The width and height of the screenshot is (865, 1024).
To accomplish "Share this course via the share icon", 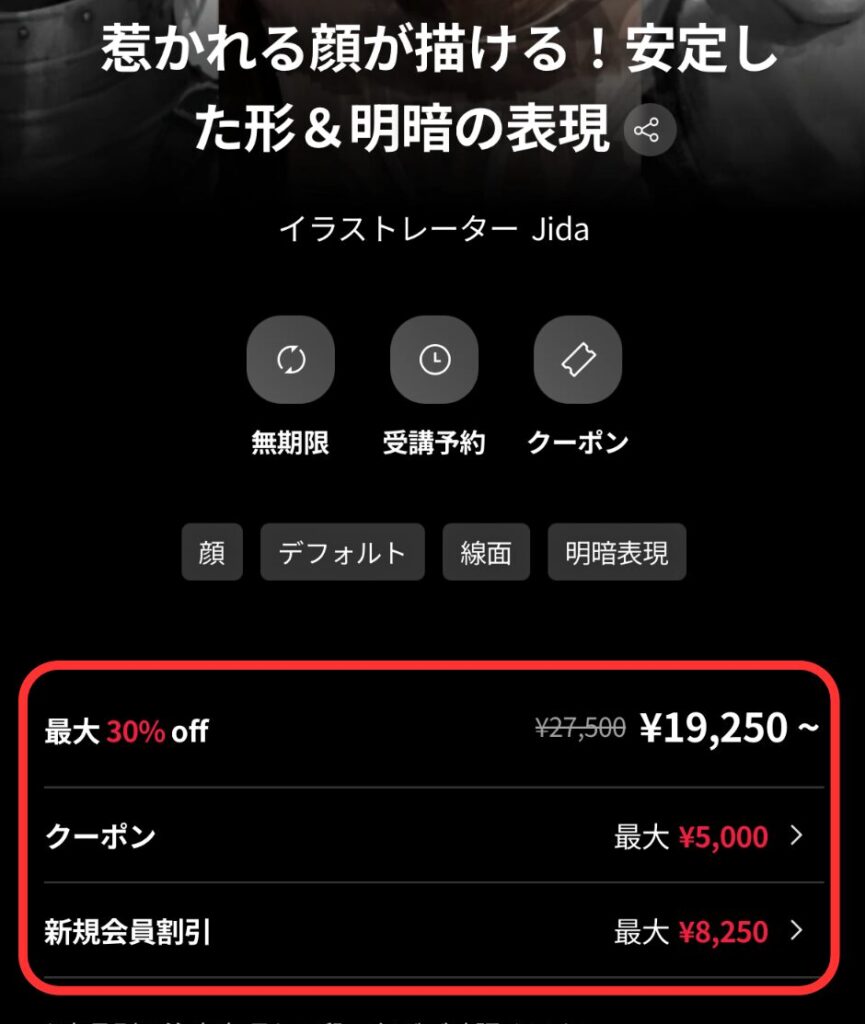I will 649,131.
